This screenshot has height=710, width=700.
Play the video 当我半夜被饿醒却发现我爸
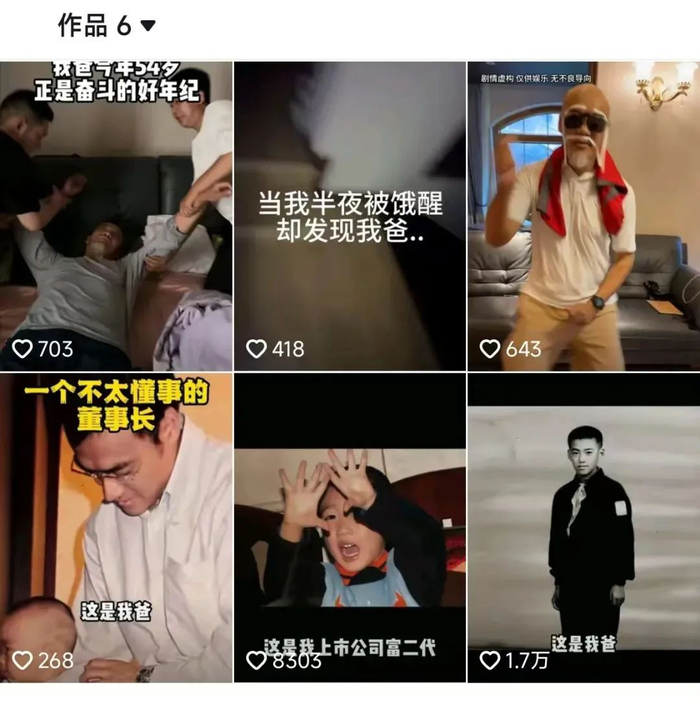pyautogui.click(x=350, y=216)
